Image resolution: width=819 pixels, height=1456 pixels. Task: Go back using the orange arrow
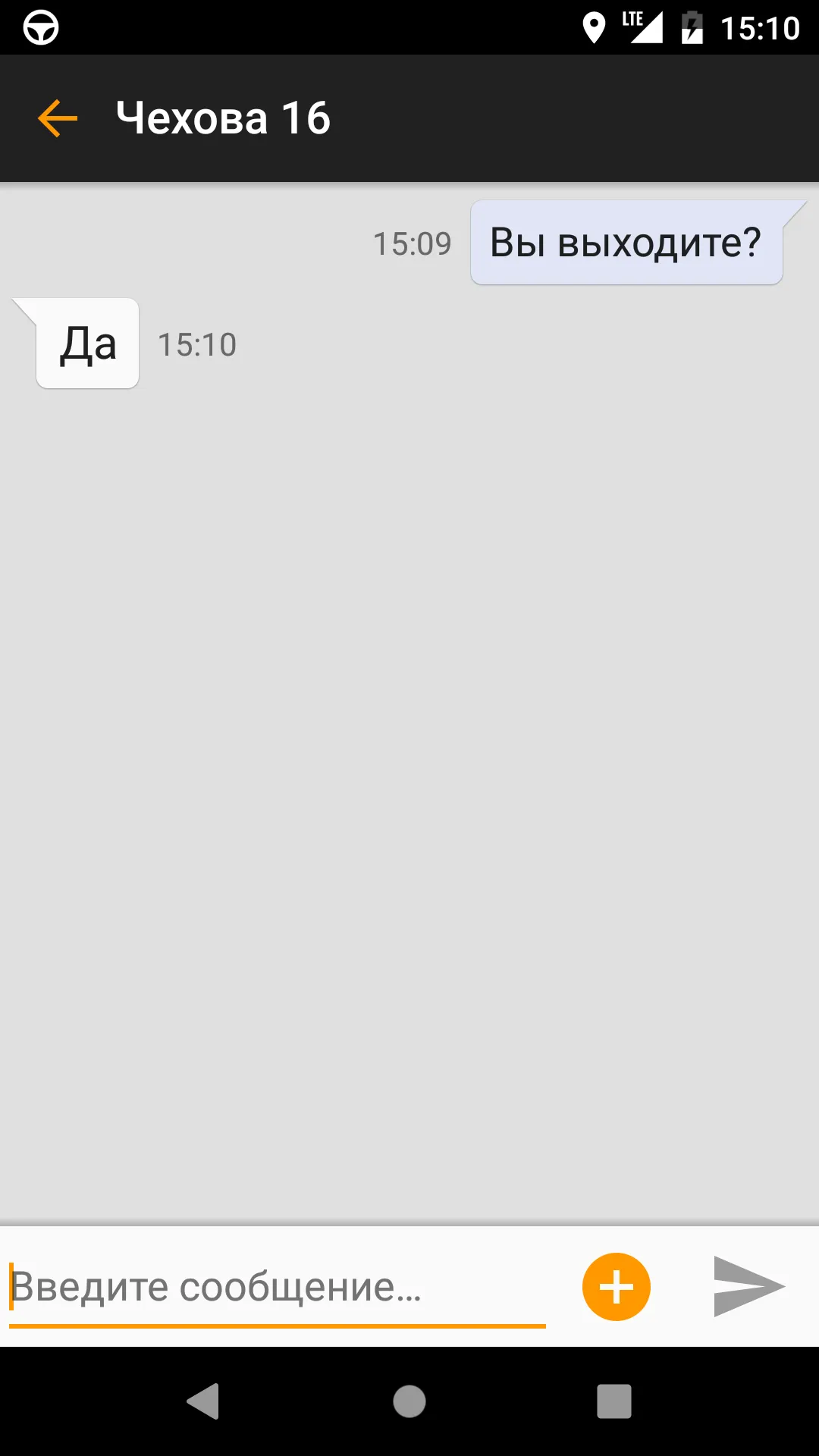coord(58,118)
